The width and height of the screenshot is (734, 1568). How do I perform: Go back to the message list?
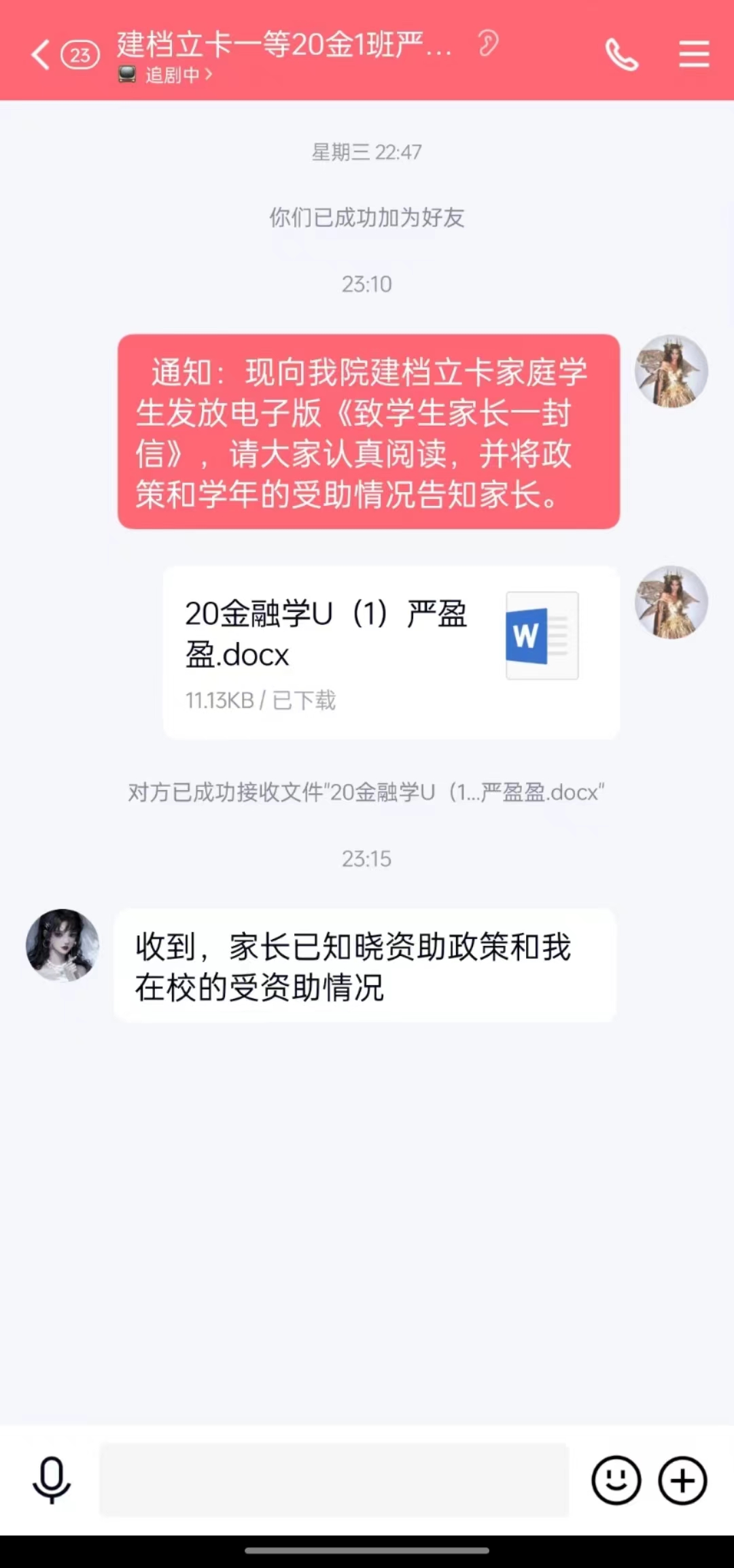[x=41, y=54]
